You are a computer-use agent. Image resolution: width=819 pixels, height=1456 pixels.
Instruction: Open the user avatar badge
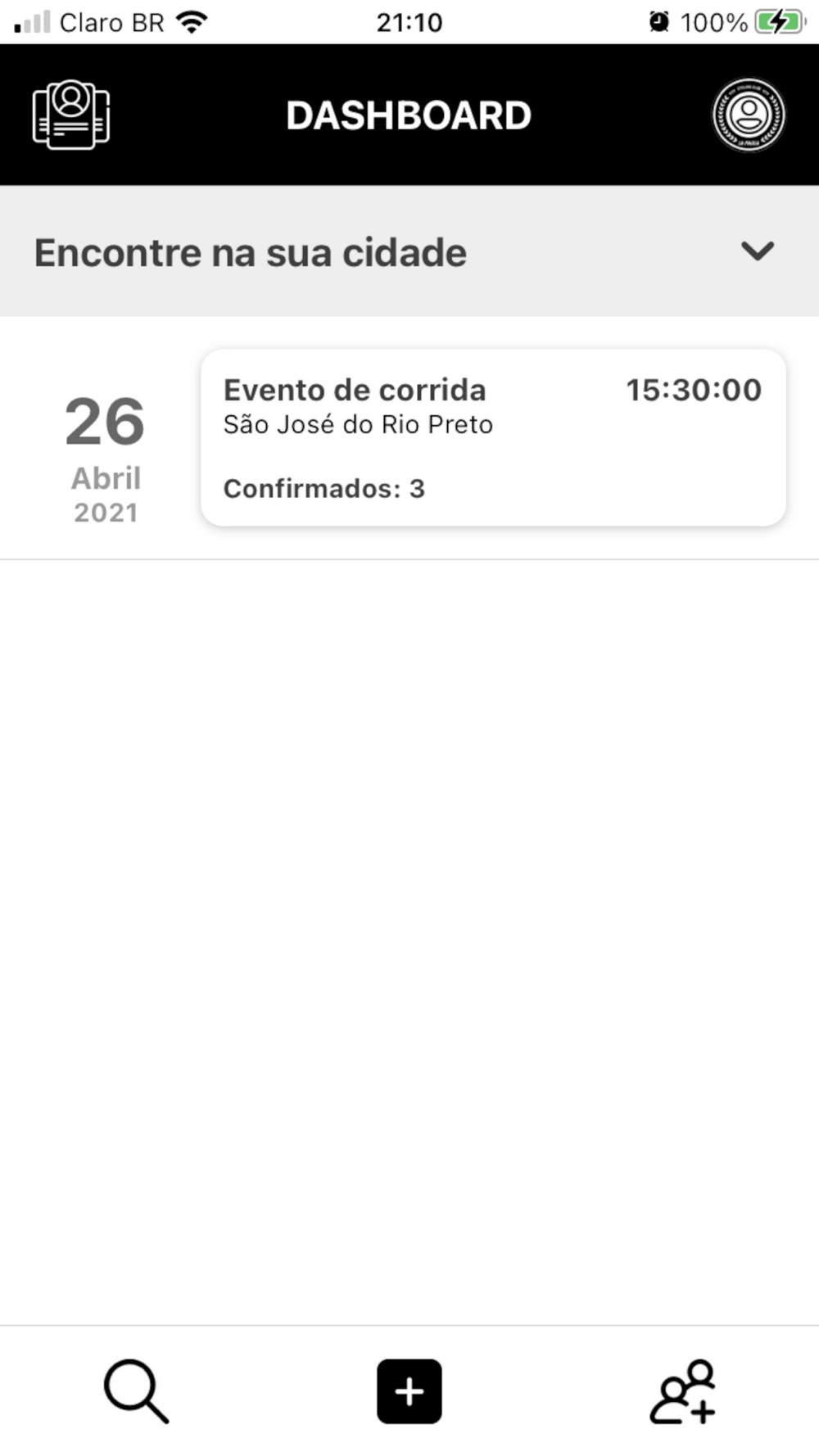(748, 115)
